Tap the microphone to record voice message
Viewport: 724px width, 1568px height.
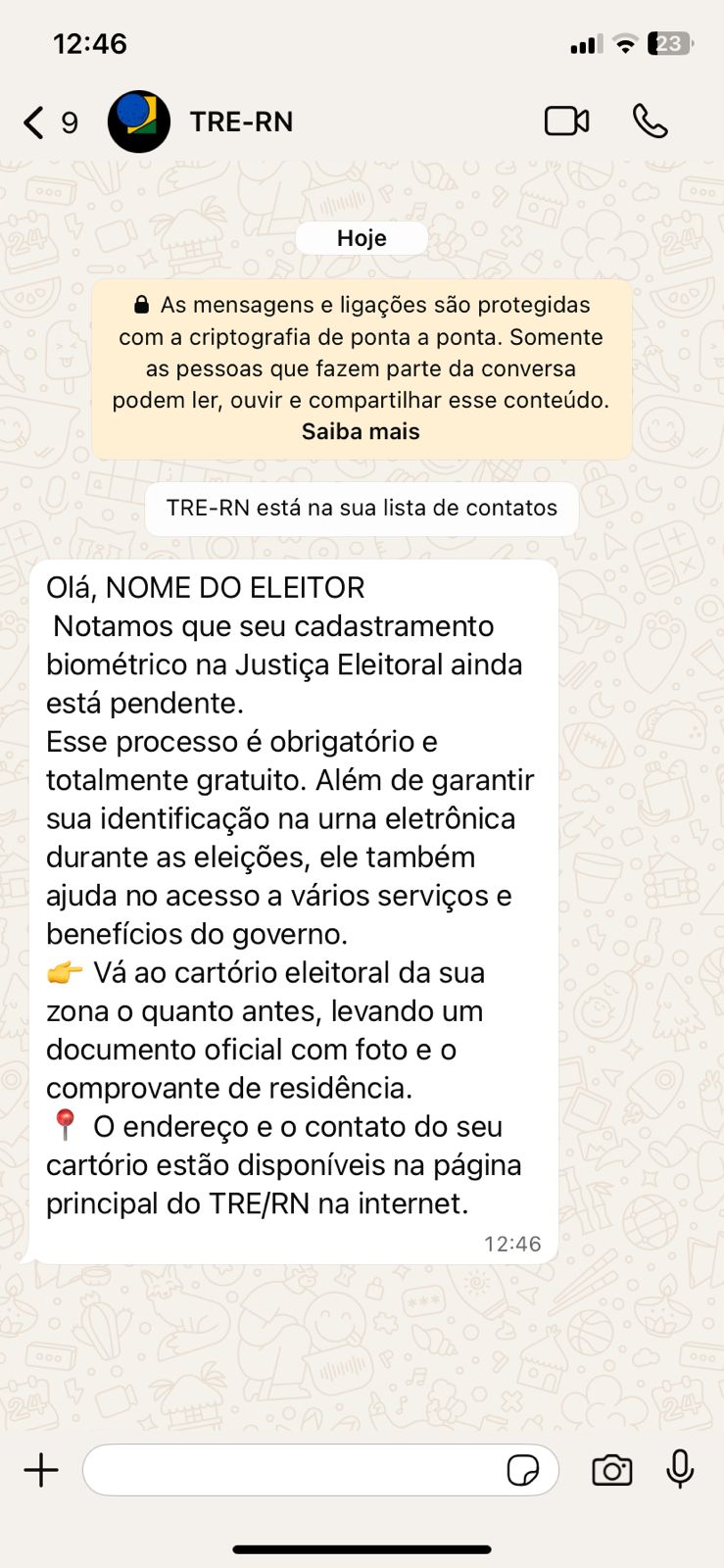coord(680,1469)
